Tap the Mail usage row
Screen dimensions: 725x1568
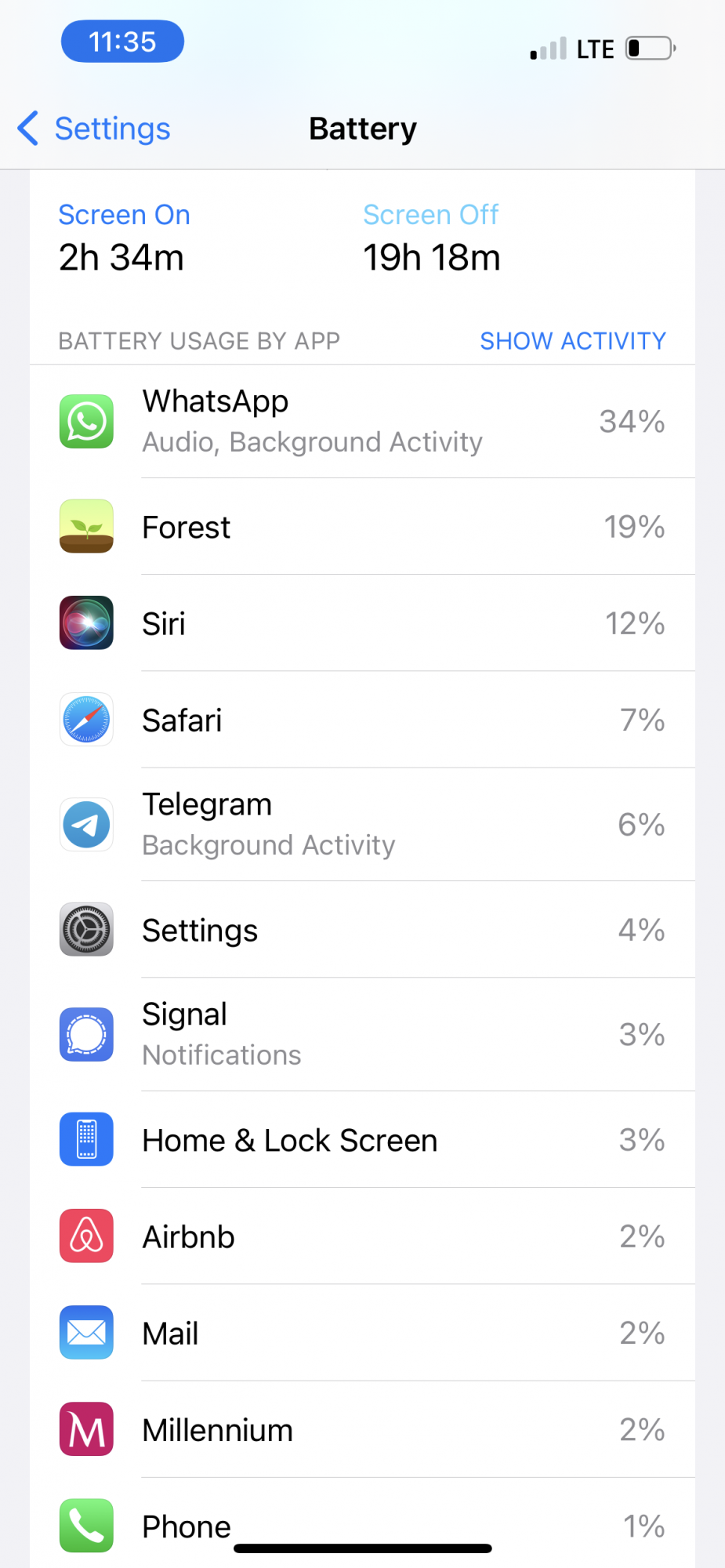362,1333
